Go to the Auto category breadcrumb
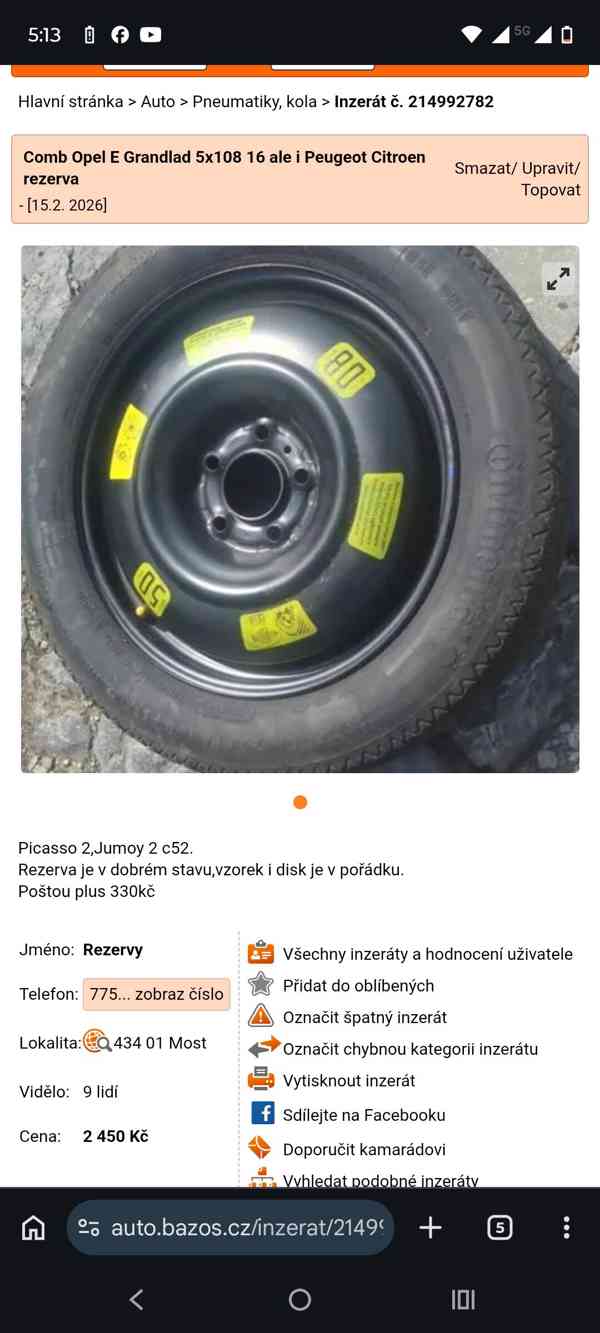 pyautogui.click(x=158, y=102)
